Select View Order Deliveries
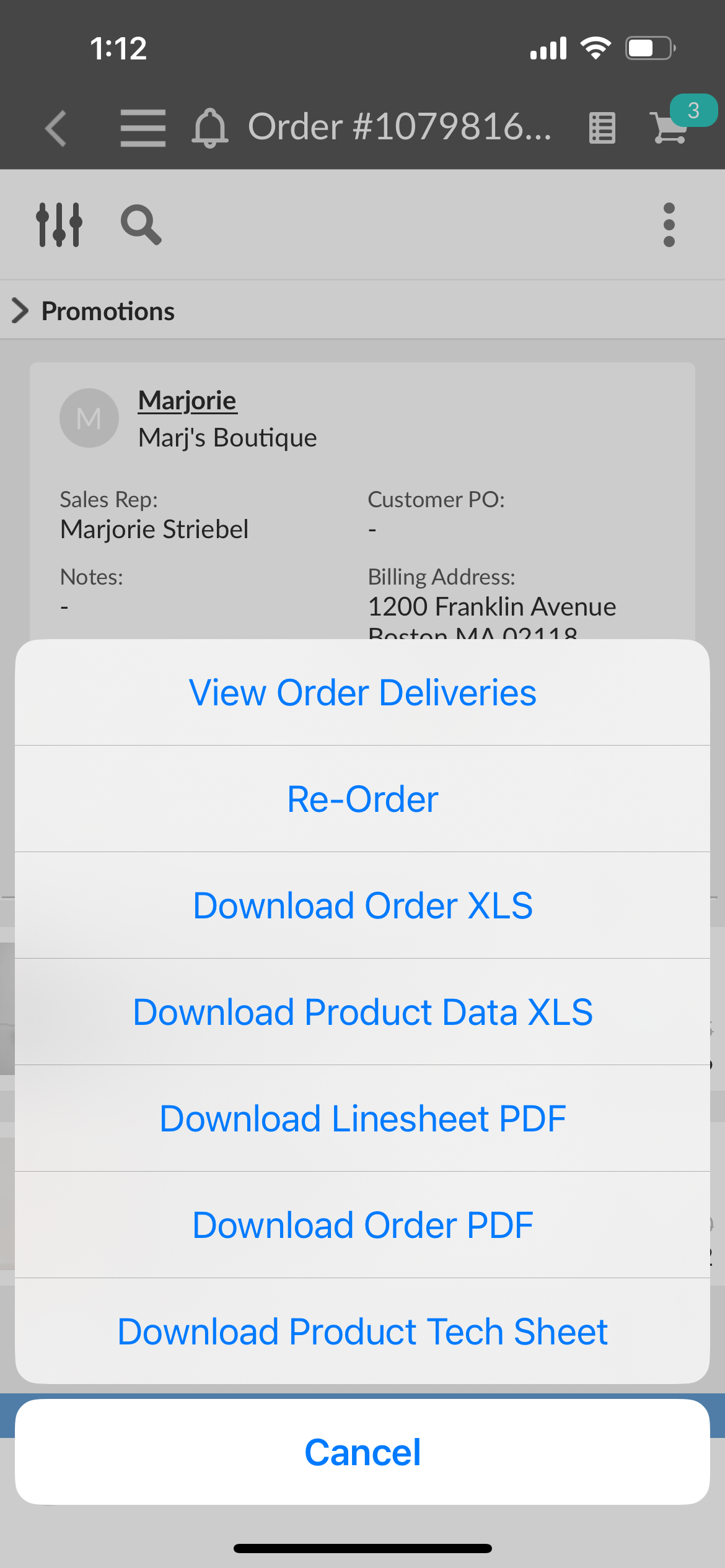The image size is (725, 1568). click(x=362, y=692)
